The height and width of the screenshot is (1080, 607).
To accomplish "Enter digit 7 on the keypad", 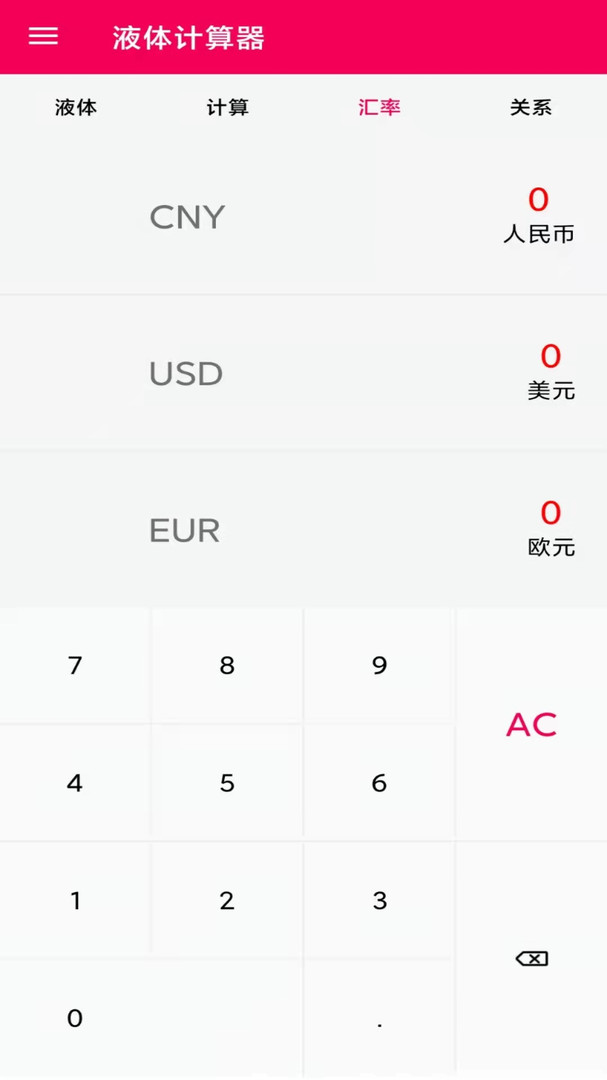I will point(75,665).
